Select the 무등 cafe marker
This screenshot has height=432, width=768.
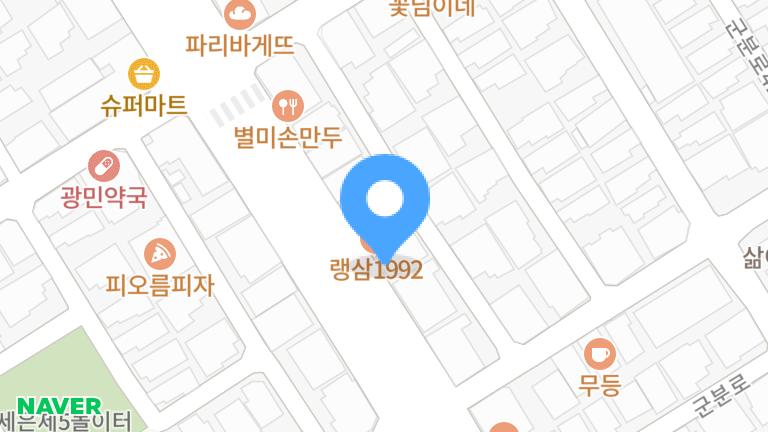click(600, 352)
